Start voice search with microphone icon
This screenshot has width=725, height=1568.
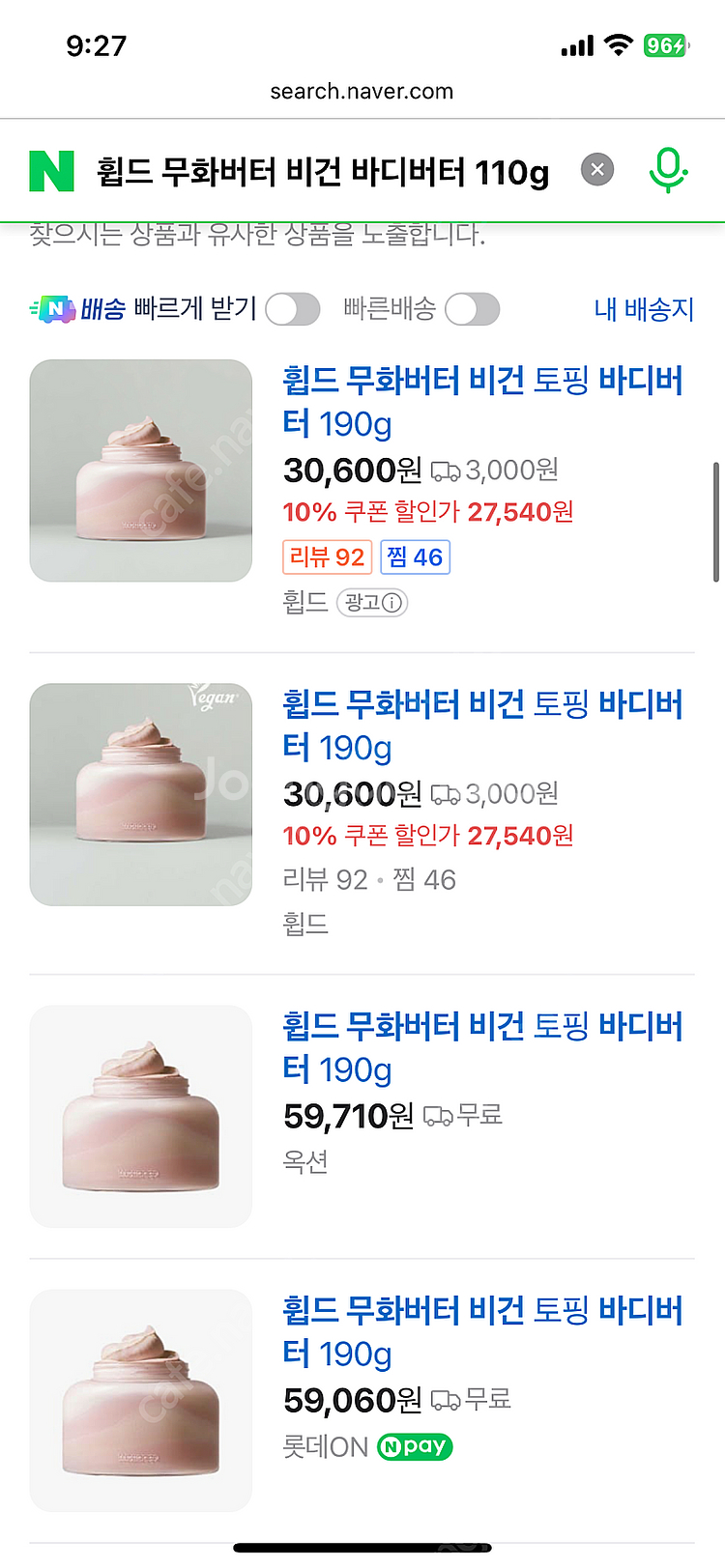667,170
